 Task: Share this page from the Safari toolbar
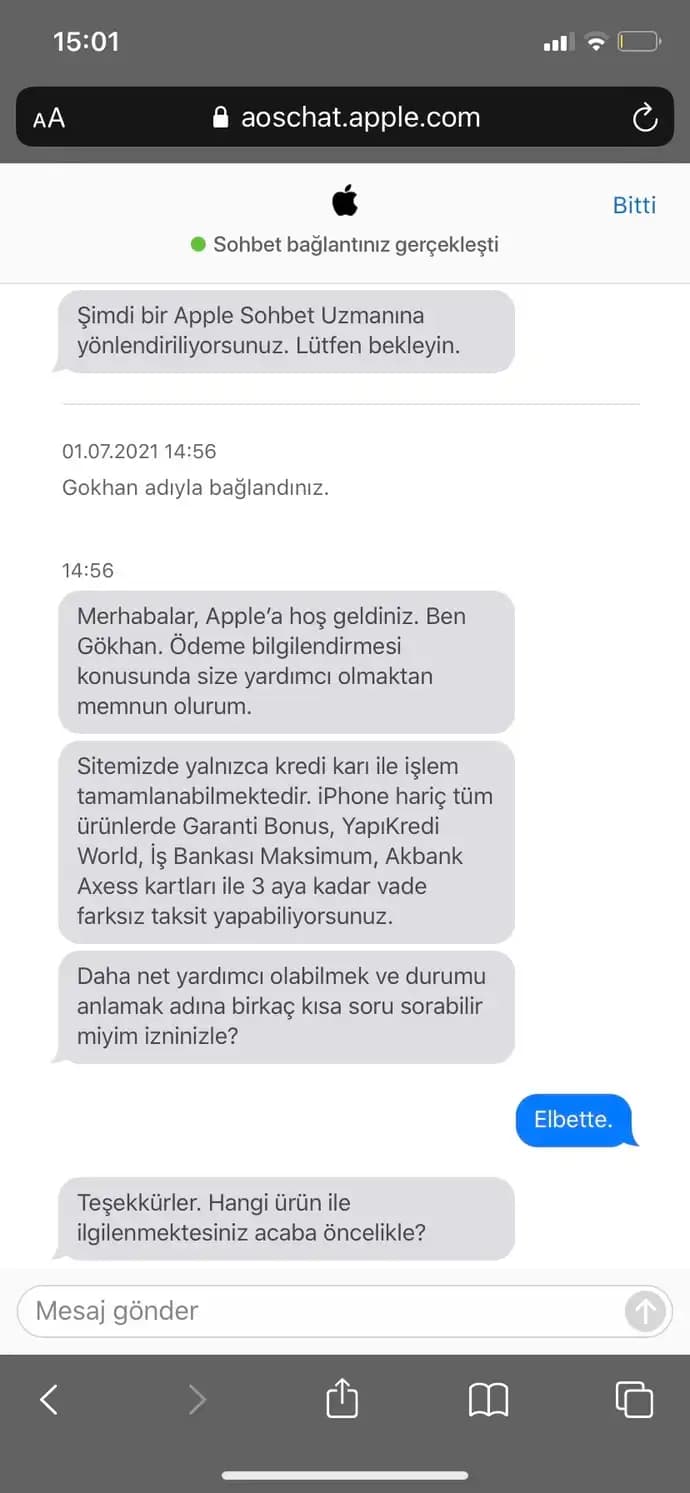point(342,1398)
